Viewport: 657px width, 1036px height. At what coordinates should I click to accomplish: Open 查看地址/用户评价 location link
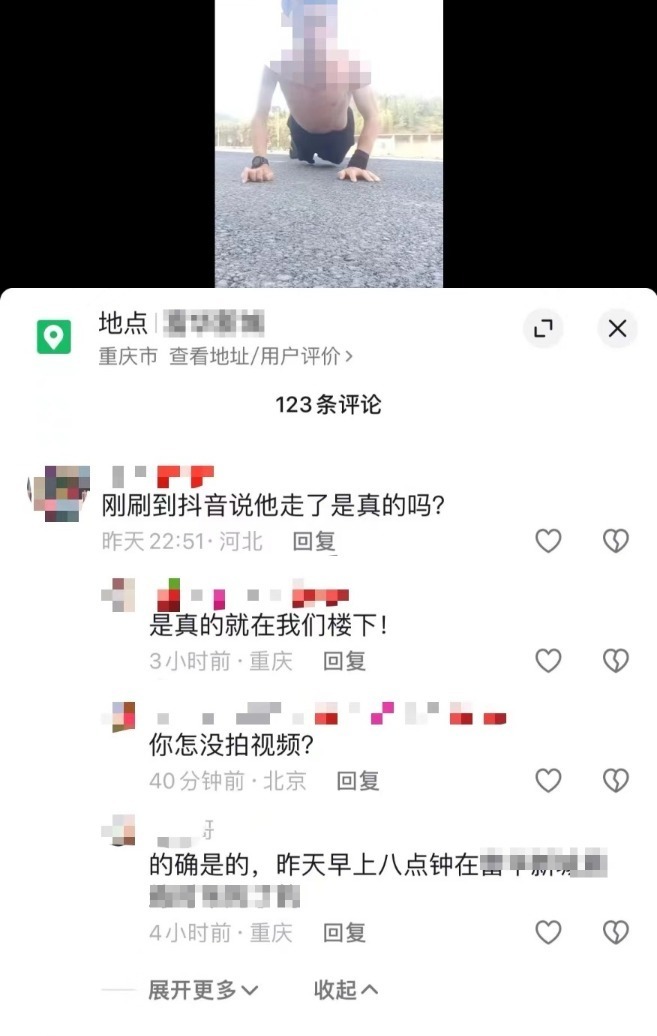click(x=261, y=356)
